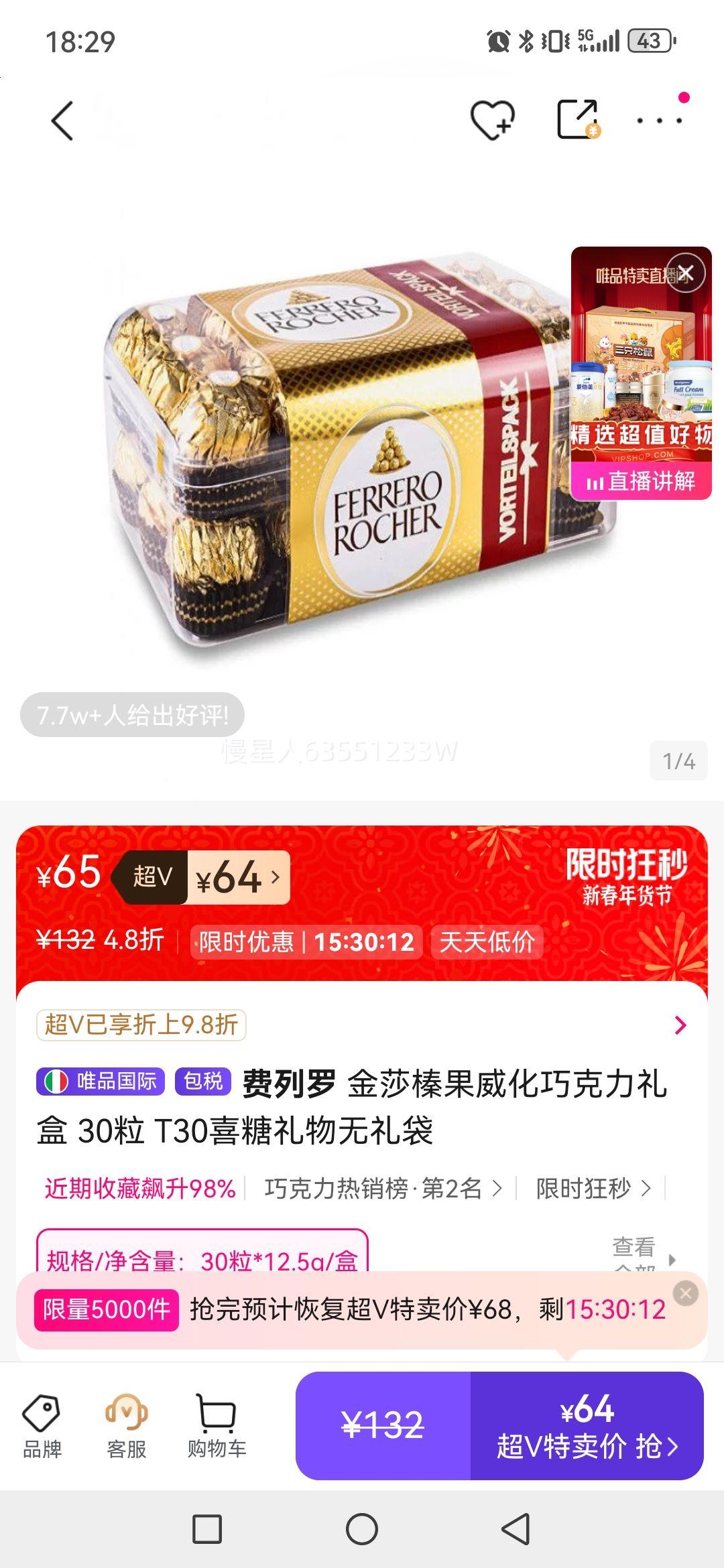Toggle wishlist with the heart icon
This screenshot has width=724, height=1568.
click(493, 119)
